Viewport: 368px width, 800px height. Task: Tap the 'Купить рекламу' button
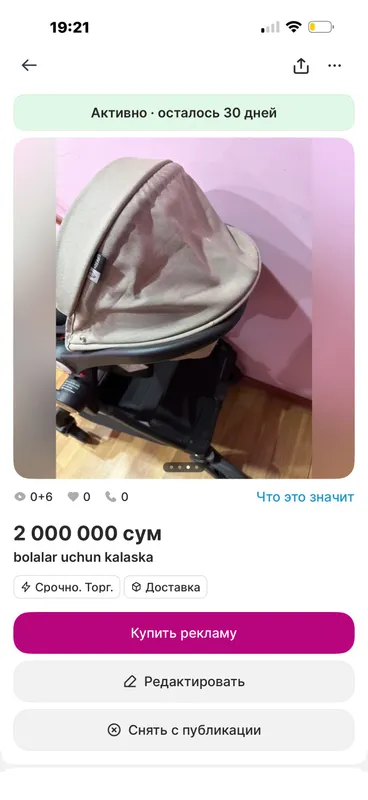click(x=184, y=633)
